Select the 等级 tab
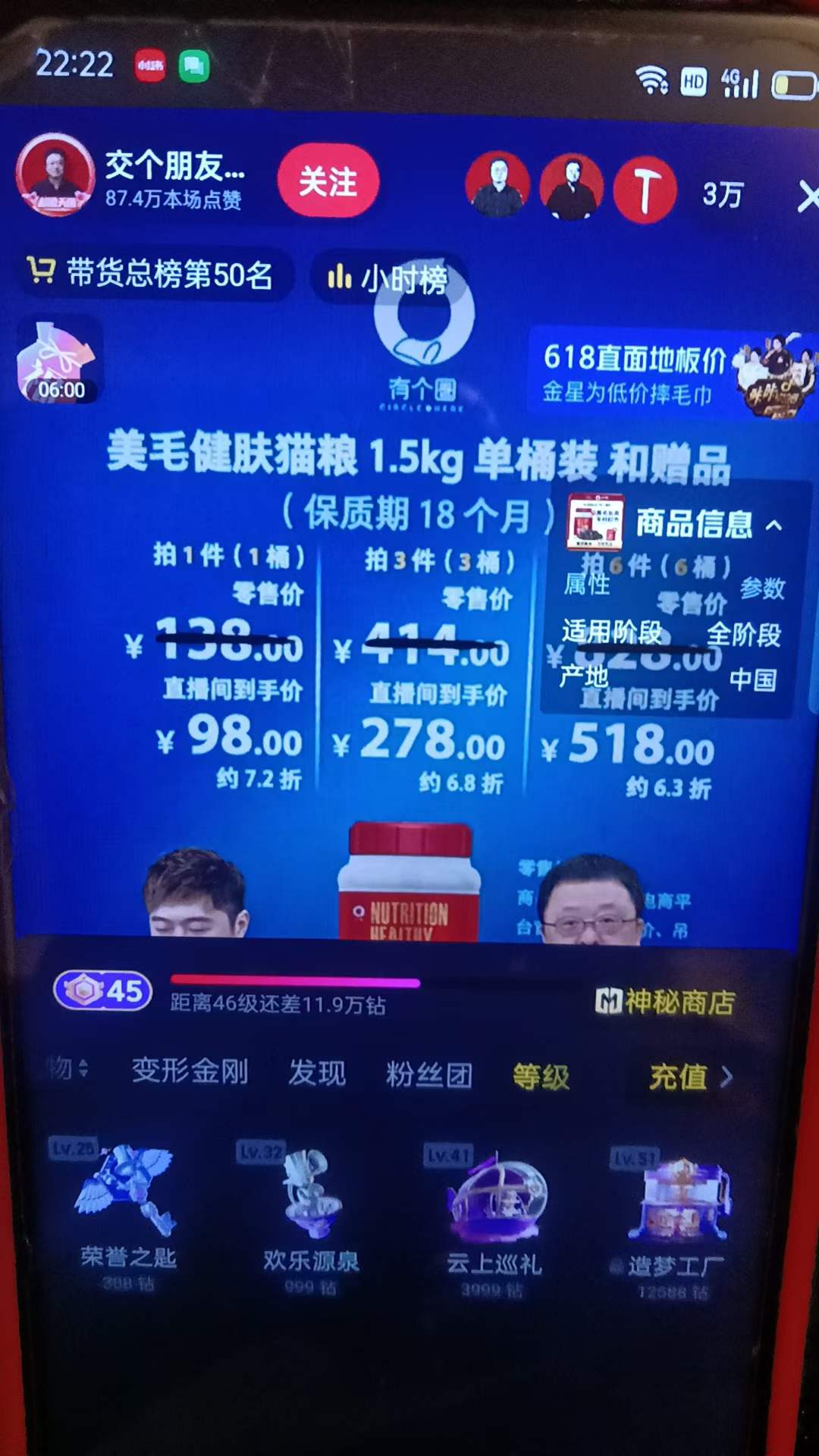The width and height of the screenshot is (819, 1456). pos(541,1076)
